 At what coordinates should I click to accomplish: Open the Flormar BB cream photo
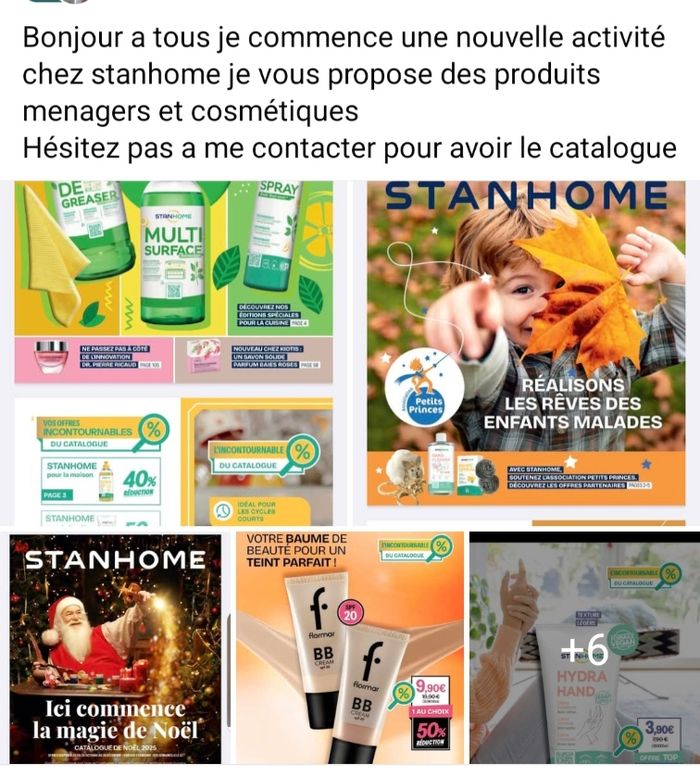tap(350, 650)
